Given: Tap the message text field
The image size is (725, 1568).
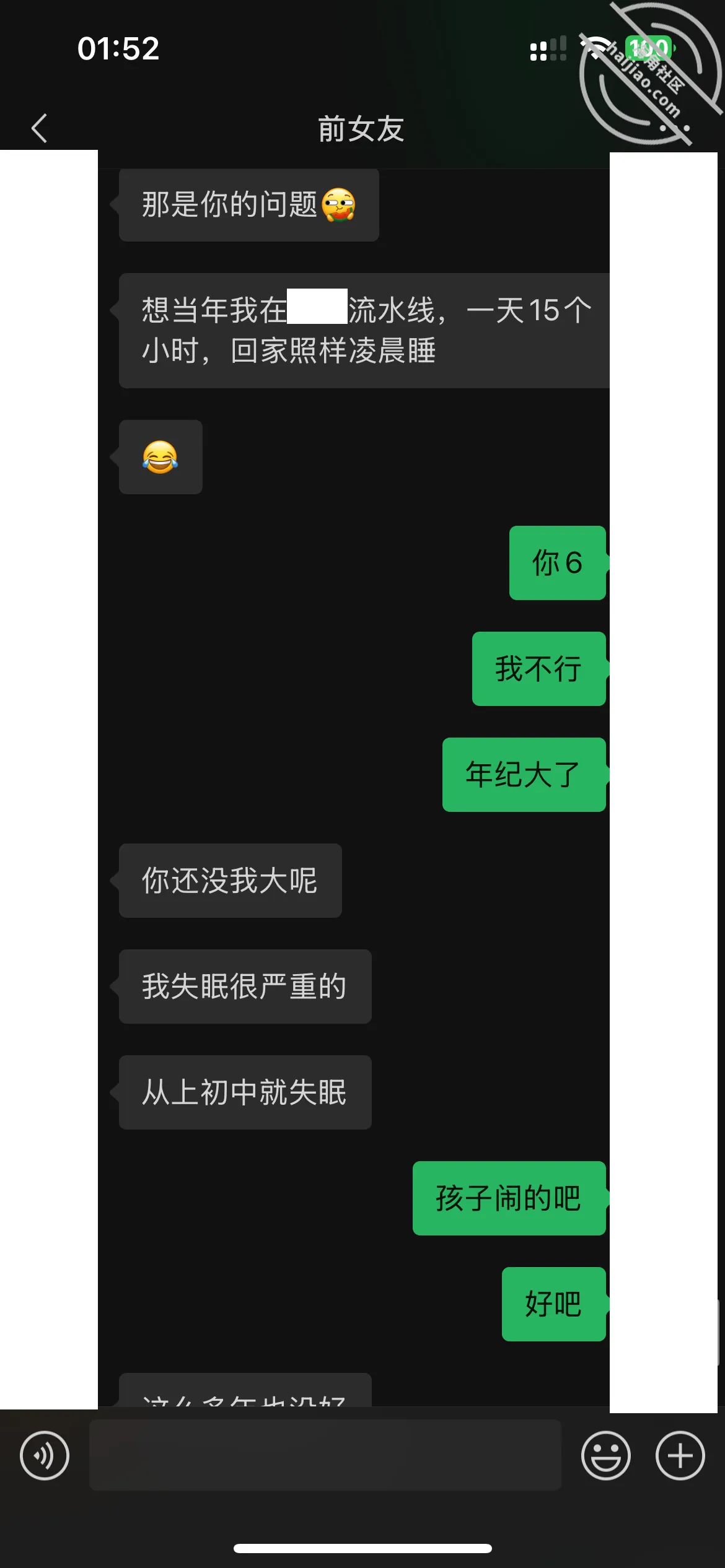Looking at the screenshot, I should [325, 1455].
